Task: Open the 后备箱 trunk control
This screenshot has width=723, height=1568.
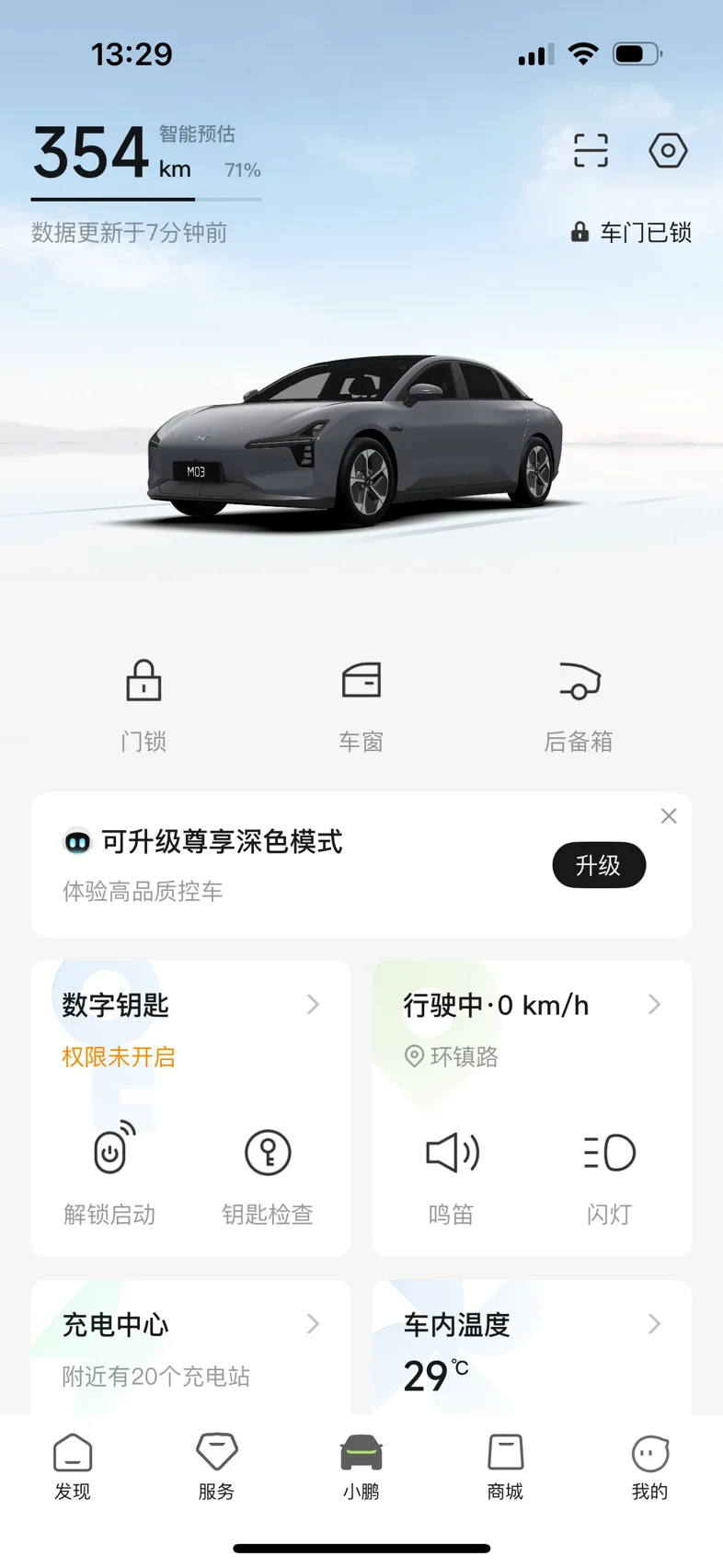Action: 579,704
